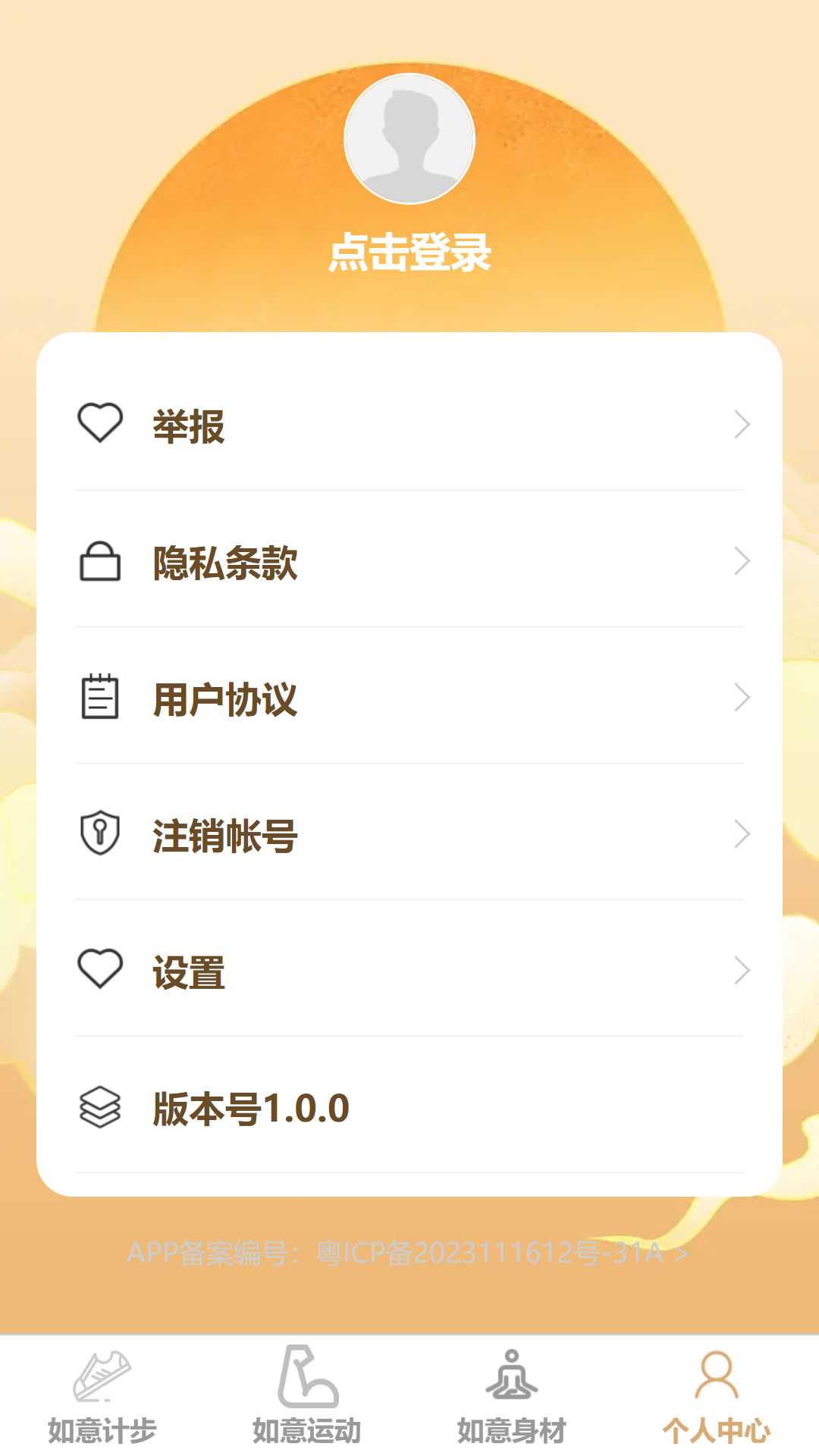Image resolution: width=819 pixels, height=1456 pixels.
Task: Open 隐私条款 privacy terms
Action: tap(409, 562)
